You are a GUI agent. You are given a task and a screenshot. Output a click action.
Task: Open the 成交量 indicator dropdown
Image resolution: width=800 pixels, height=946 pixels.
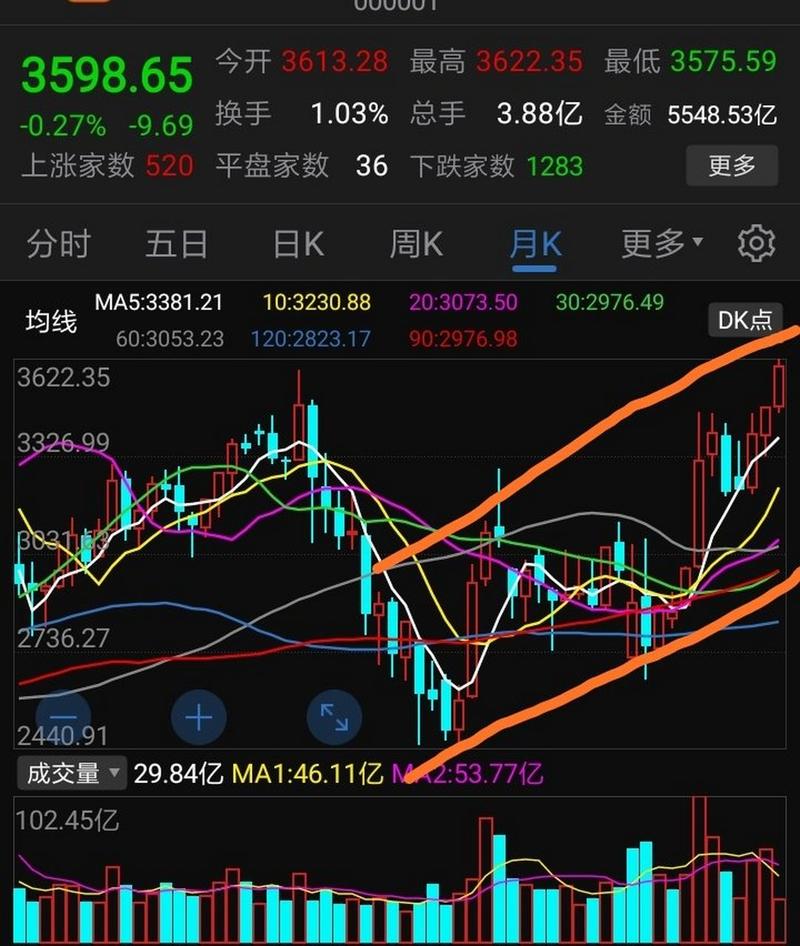tap(70, 772)
